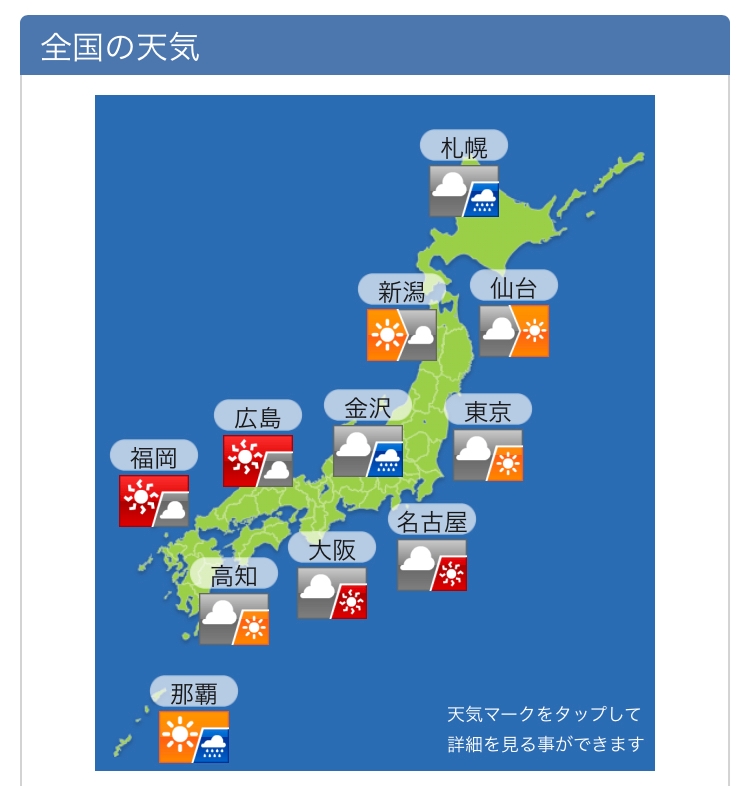This screenshot has width=750, height=786.
Task: Select the Sendai (仙台) weather icon
Action: pos(514,331)
